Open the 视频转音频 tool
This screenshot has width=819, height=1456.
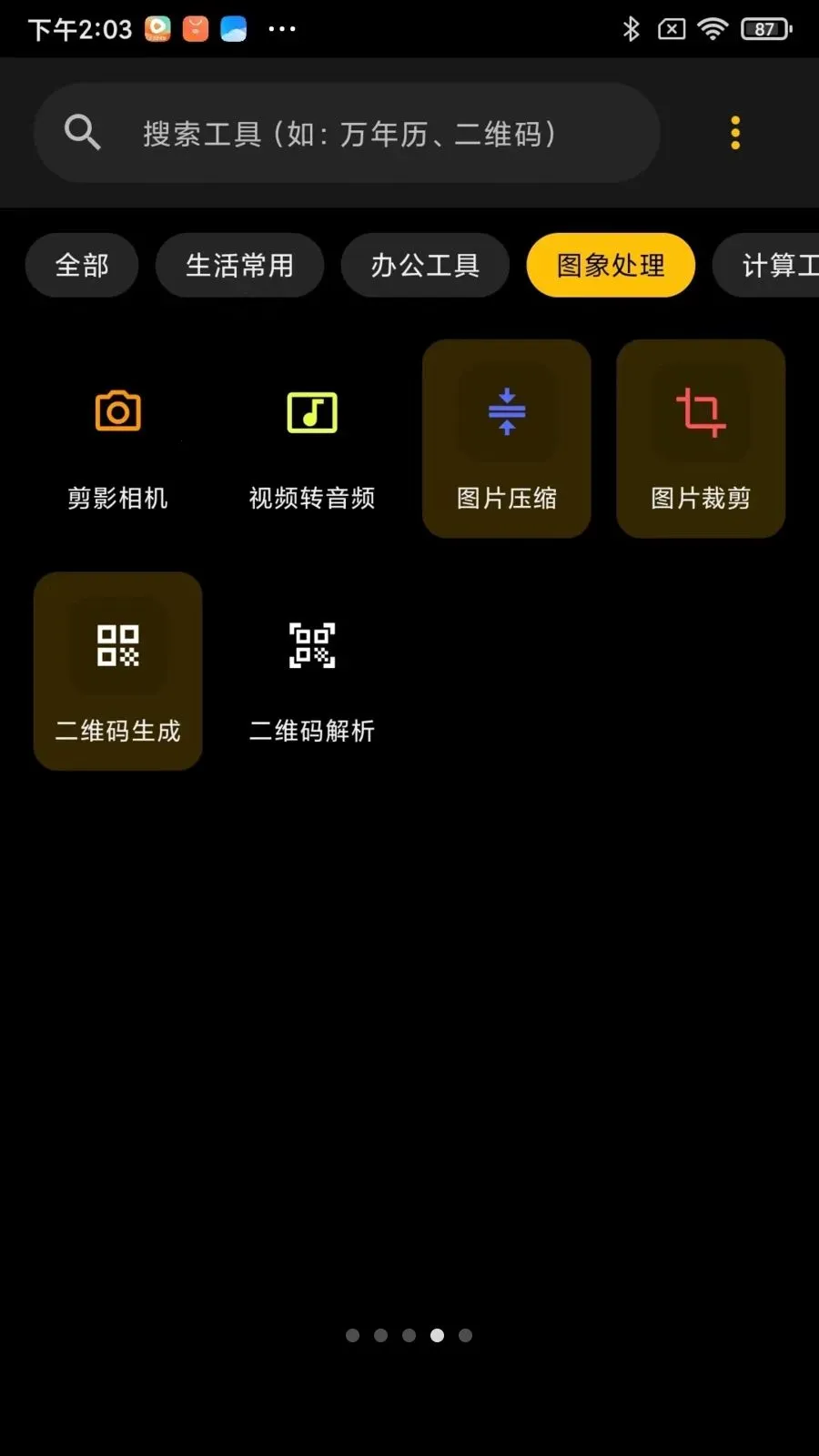pyautogui.click(x=312, y=439)
